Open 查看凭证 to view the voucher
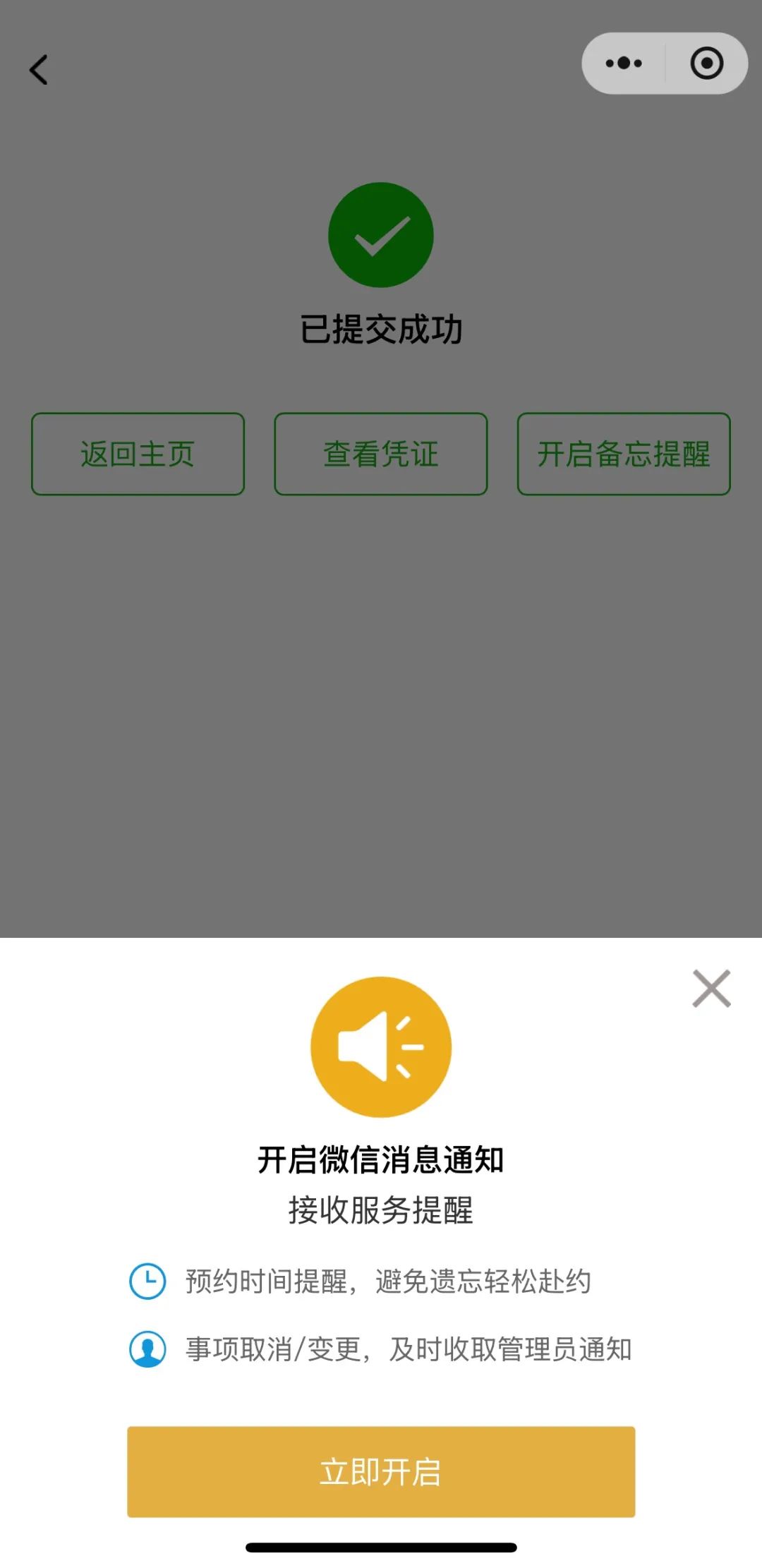The height and width of the screenshot is (1568, 762). click(x=381, y=454)
